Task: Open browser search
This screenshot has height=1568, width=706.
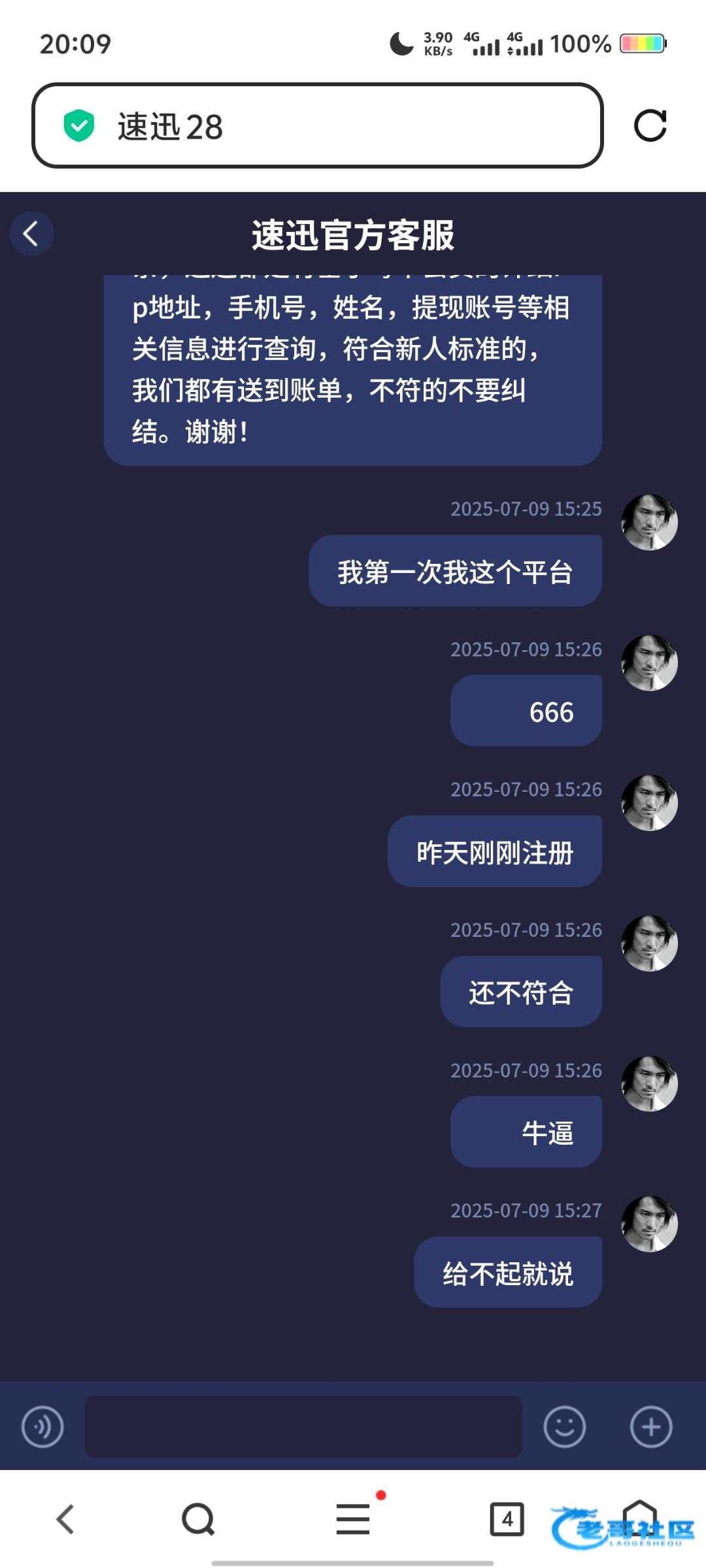Action: (x=198, y=1519)
